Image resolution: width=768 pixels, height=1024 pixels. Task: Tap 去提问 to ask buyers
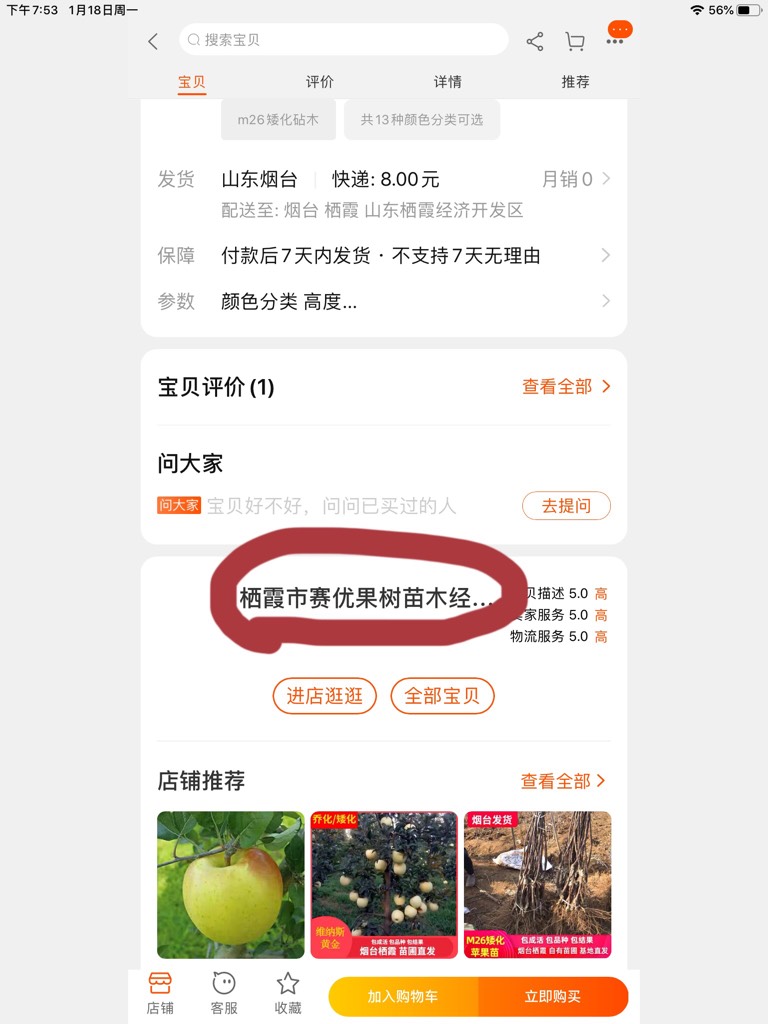566,506
